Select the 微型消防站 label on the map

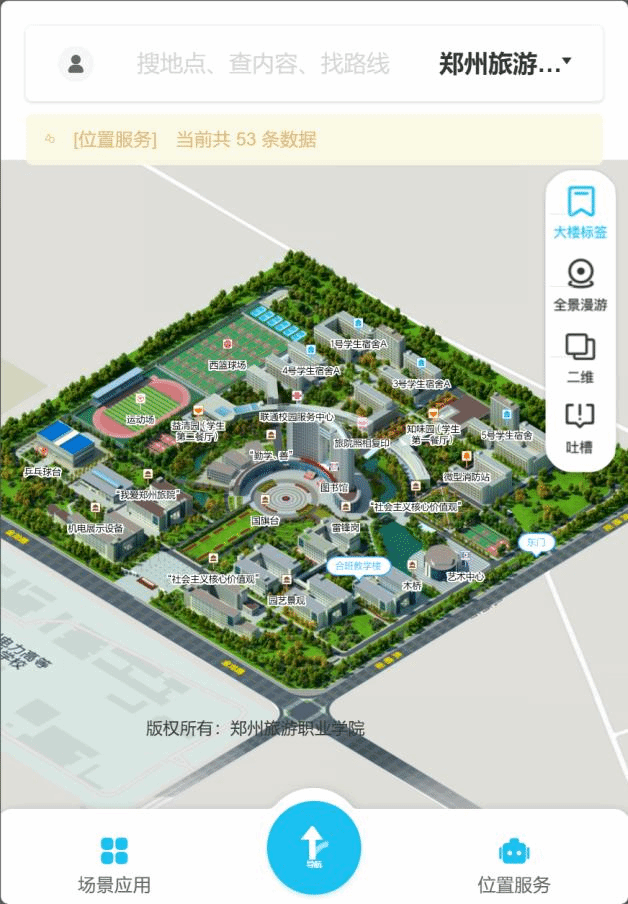click(x=467, y=476)
